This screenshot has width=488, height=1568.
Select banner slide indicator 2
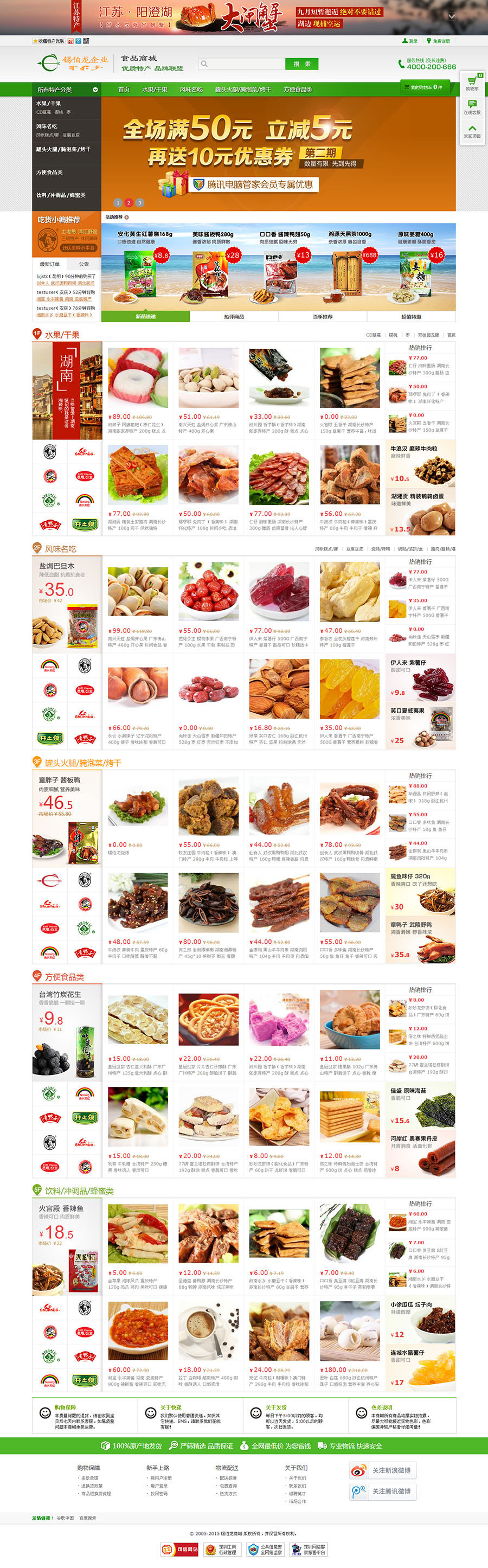click(x=129, y=203)
